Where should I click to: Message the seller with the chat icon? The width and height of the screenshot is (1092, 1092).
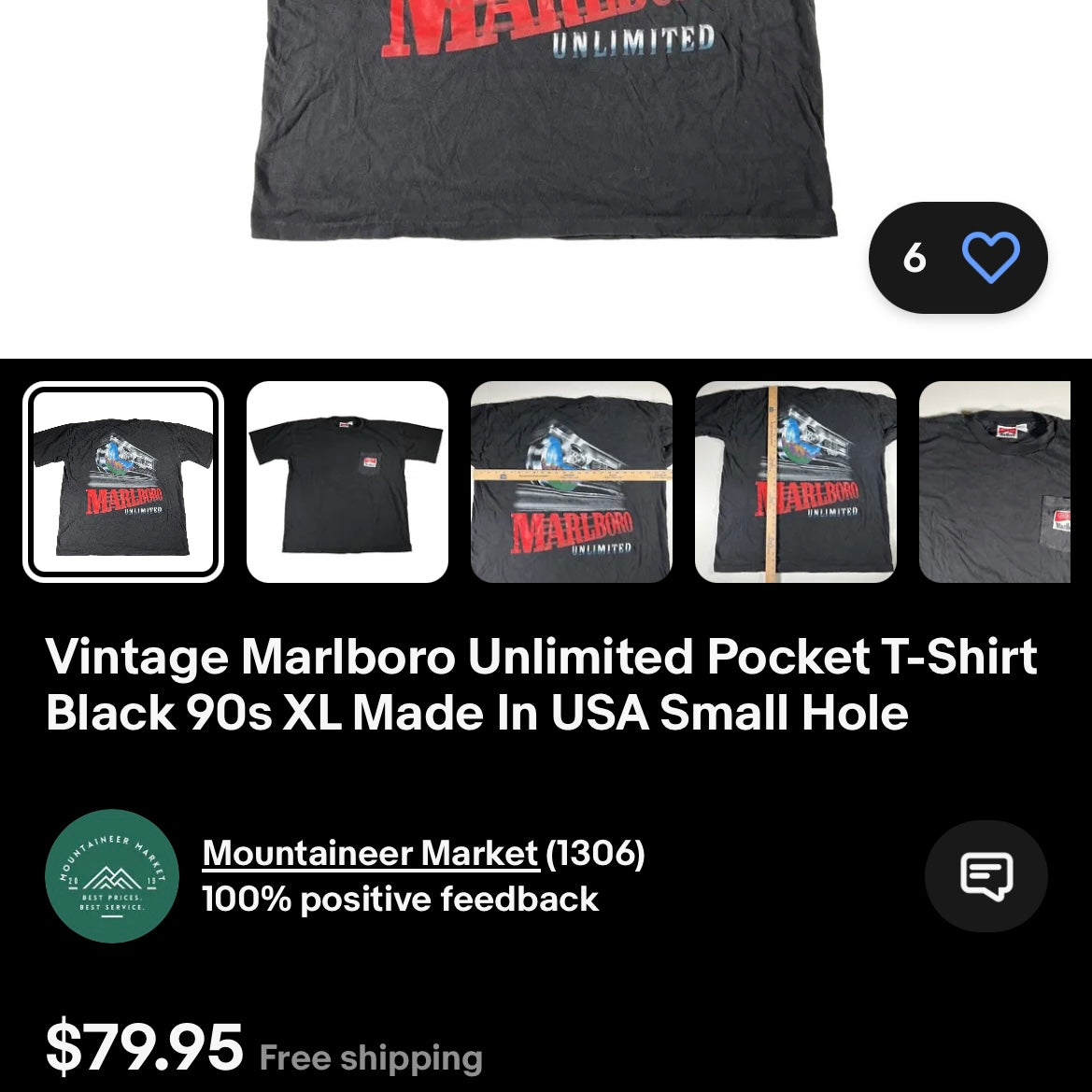tap(986, 876)
